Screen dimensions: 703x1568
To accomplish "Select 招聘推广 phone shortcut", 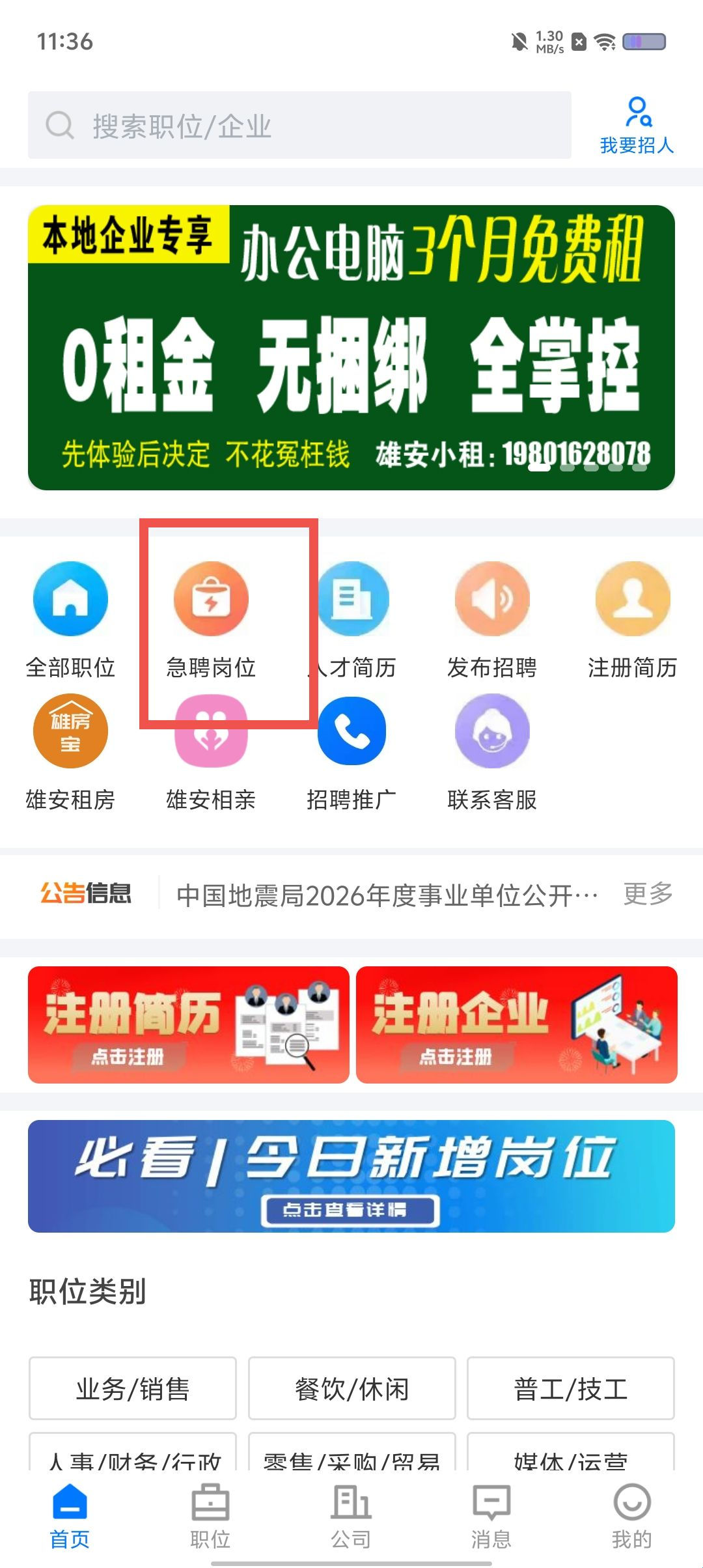I will (351, 751).
